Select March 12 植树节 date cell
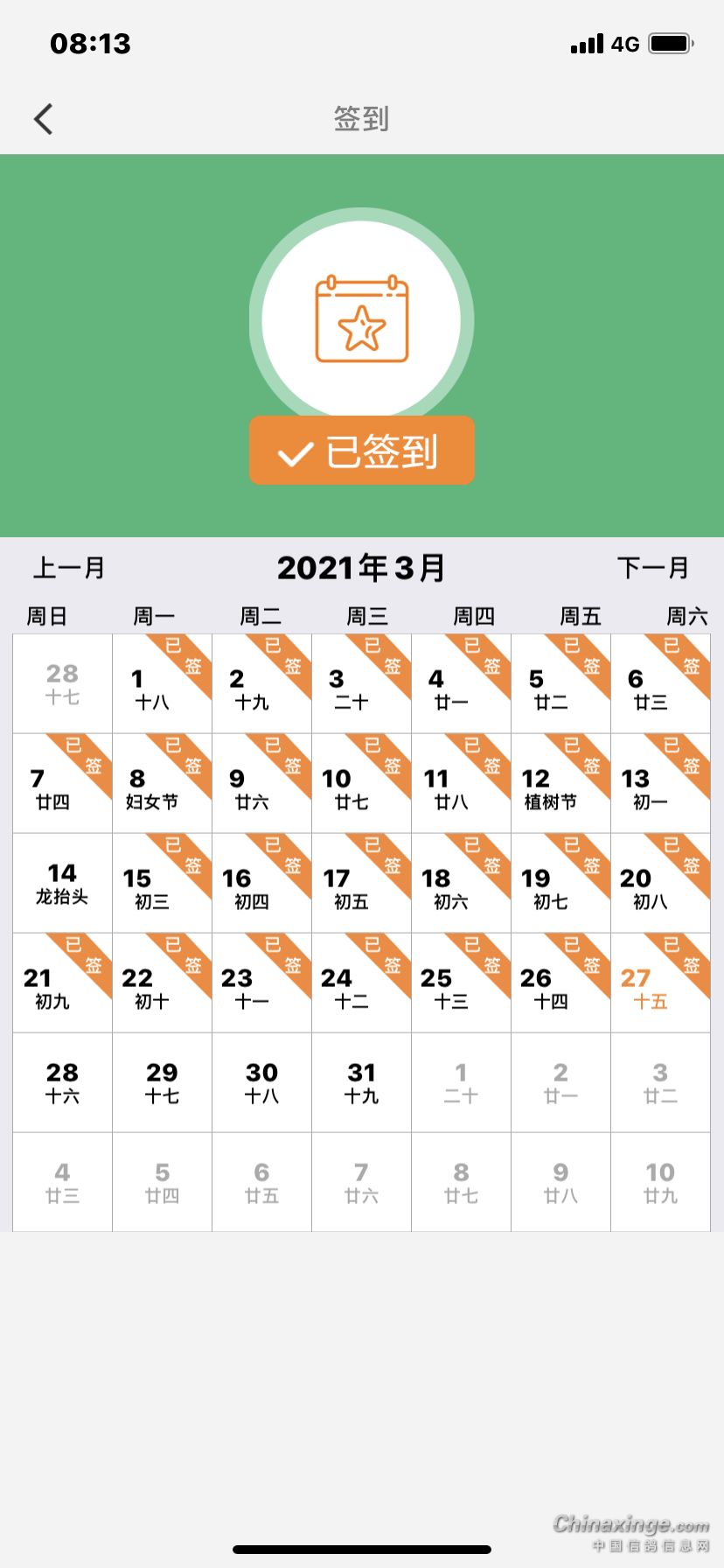The height and width of the screenshot is (1568, 724). (x=560, y=784)
